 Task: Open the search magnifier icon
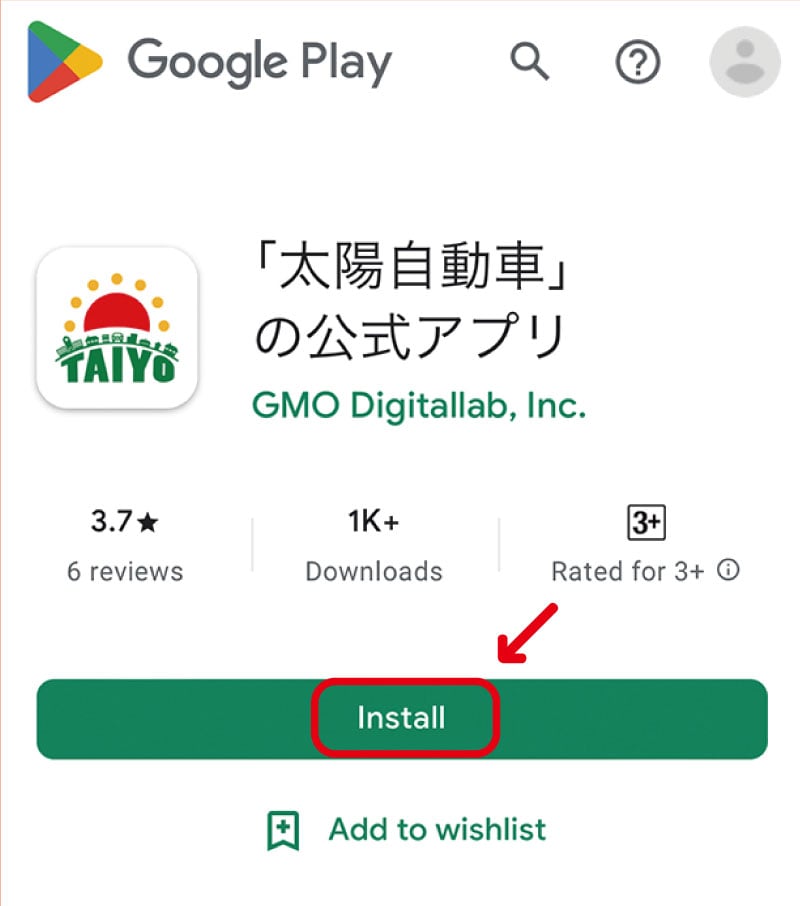[531, 63]
